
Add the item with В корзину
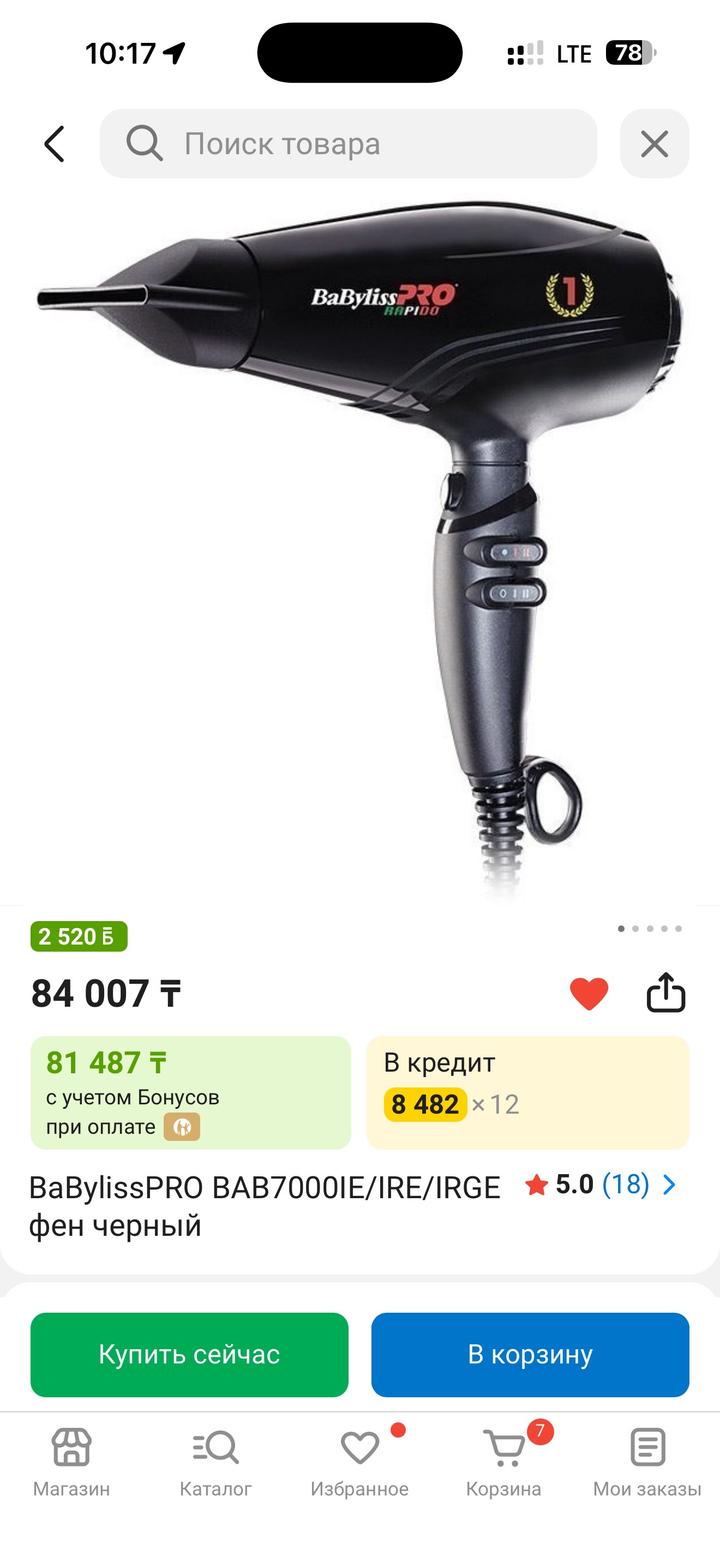click(530, 1354)
